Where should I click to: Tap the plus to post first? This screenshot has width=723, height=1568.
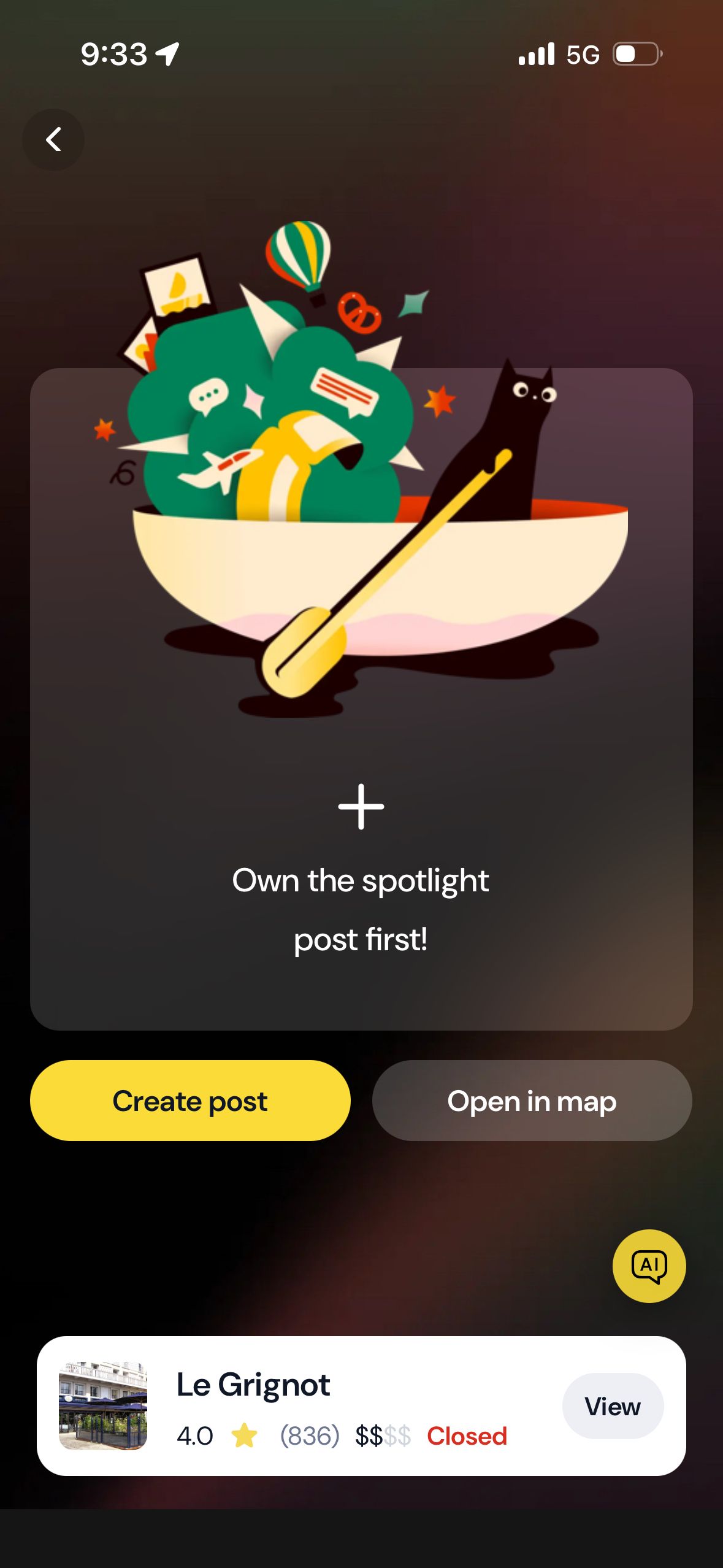(x=361, y=806)
